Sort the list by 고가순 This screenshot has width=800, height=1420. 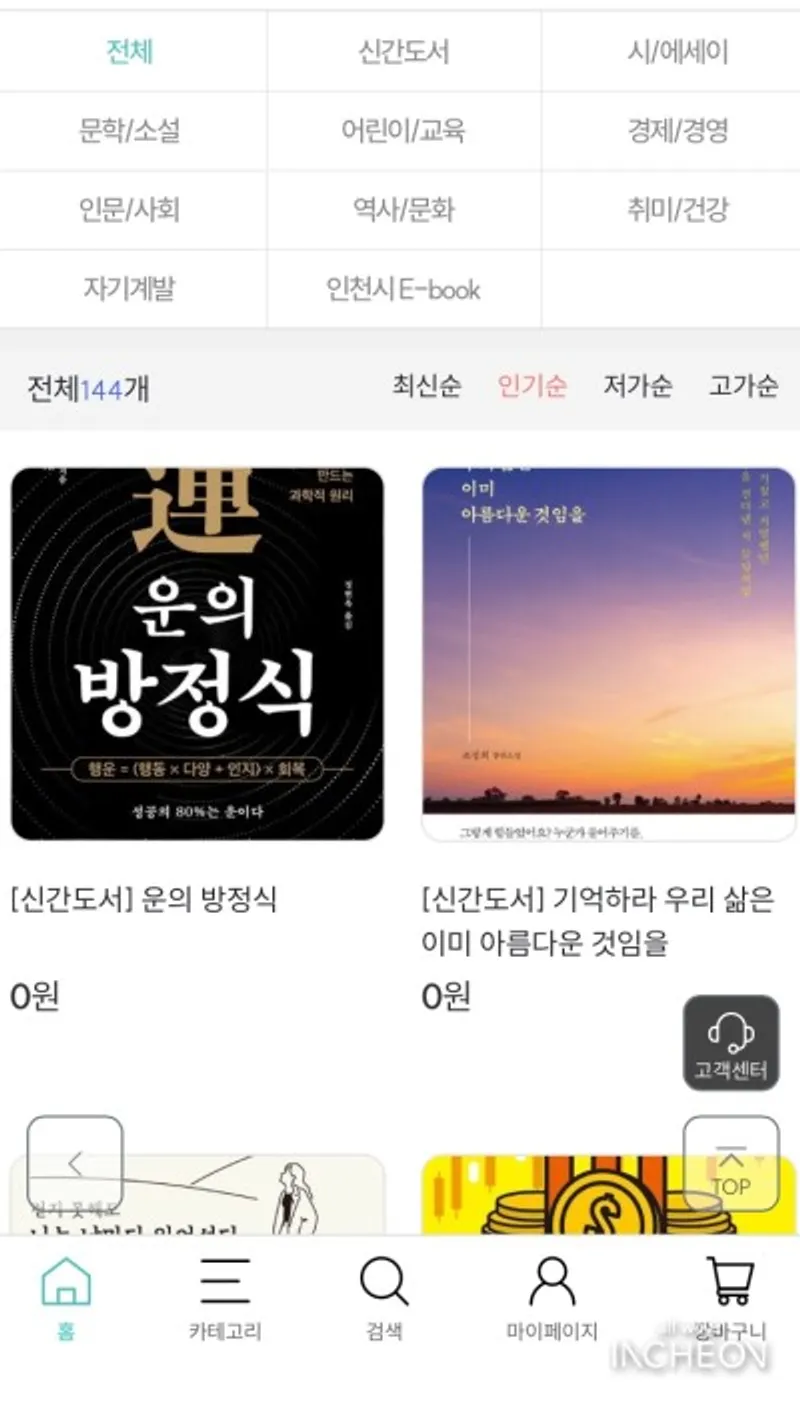point(743,386)
